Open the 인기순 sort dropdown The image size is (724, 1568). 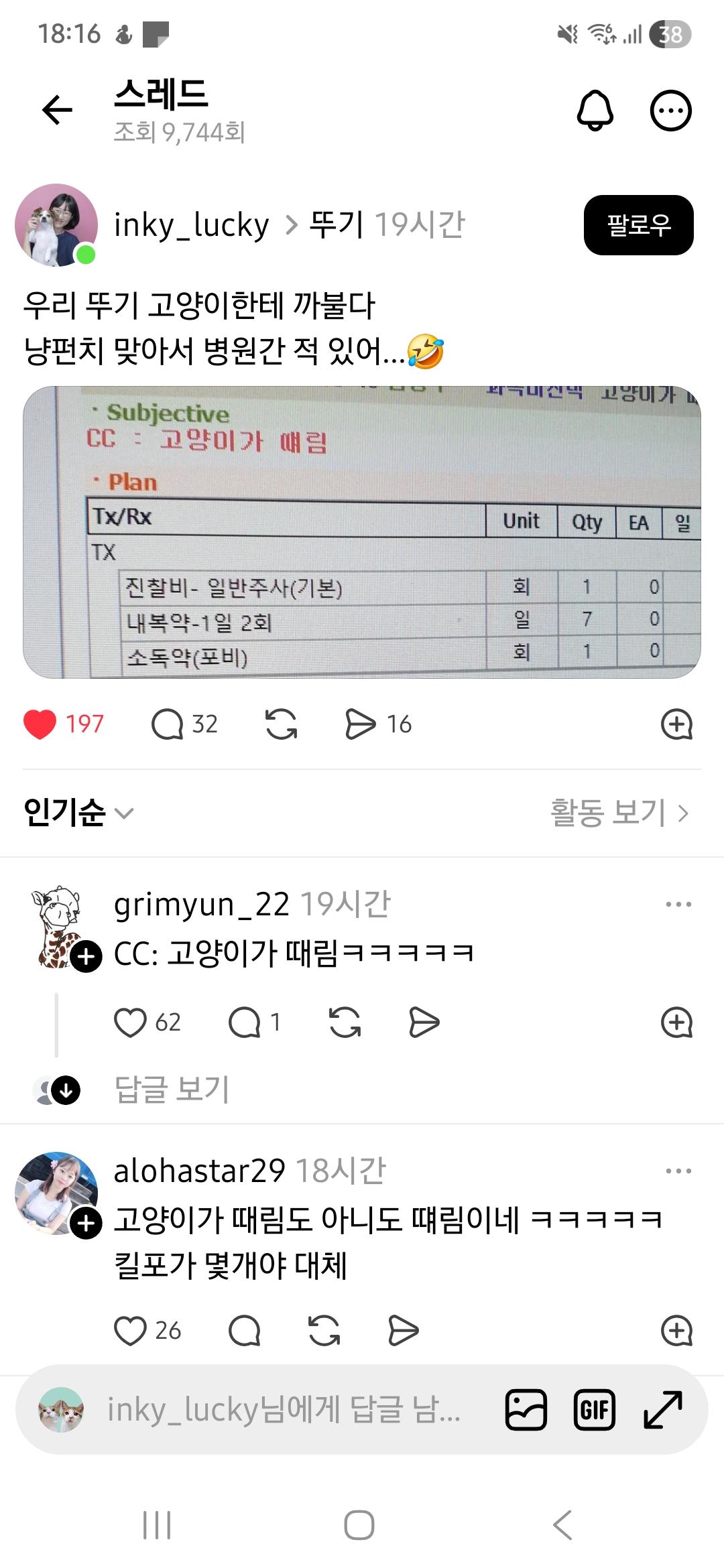tap(78, 813)
